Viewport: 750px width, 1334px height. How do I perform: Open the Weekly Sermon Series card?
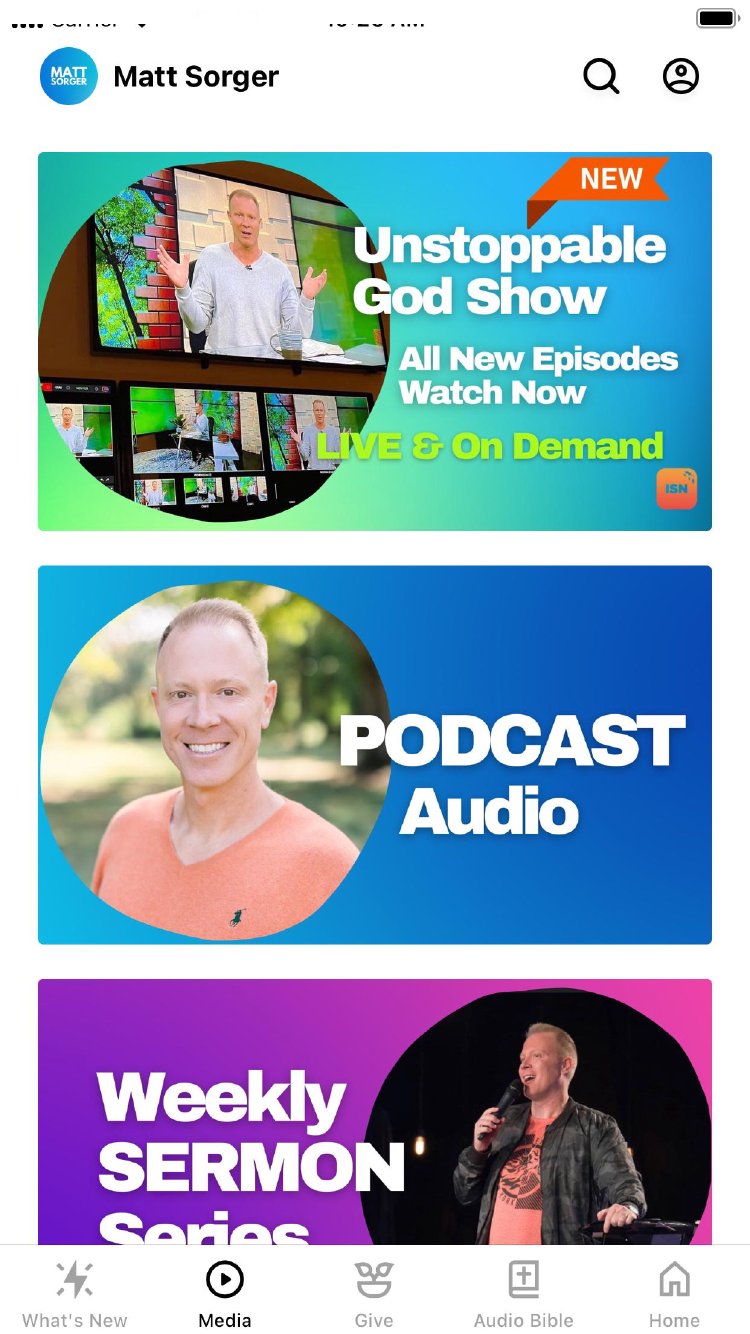point(375,1110)
